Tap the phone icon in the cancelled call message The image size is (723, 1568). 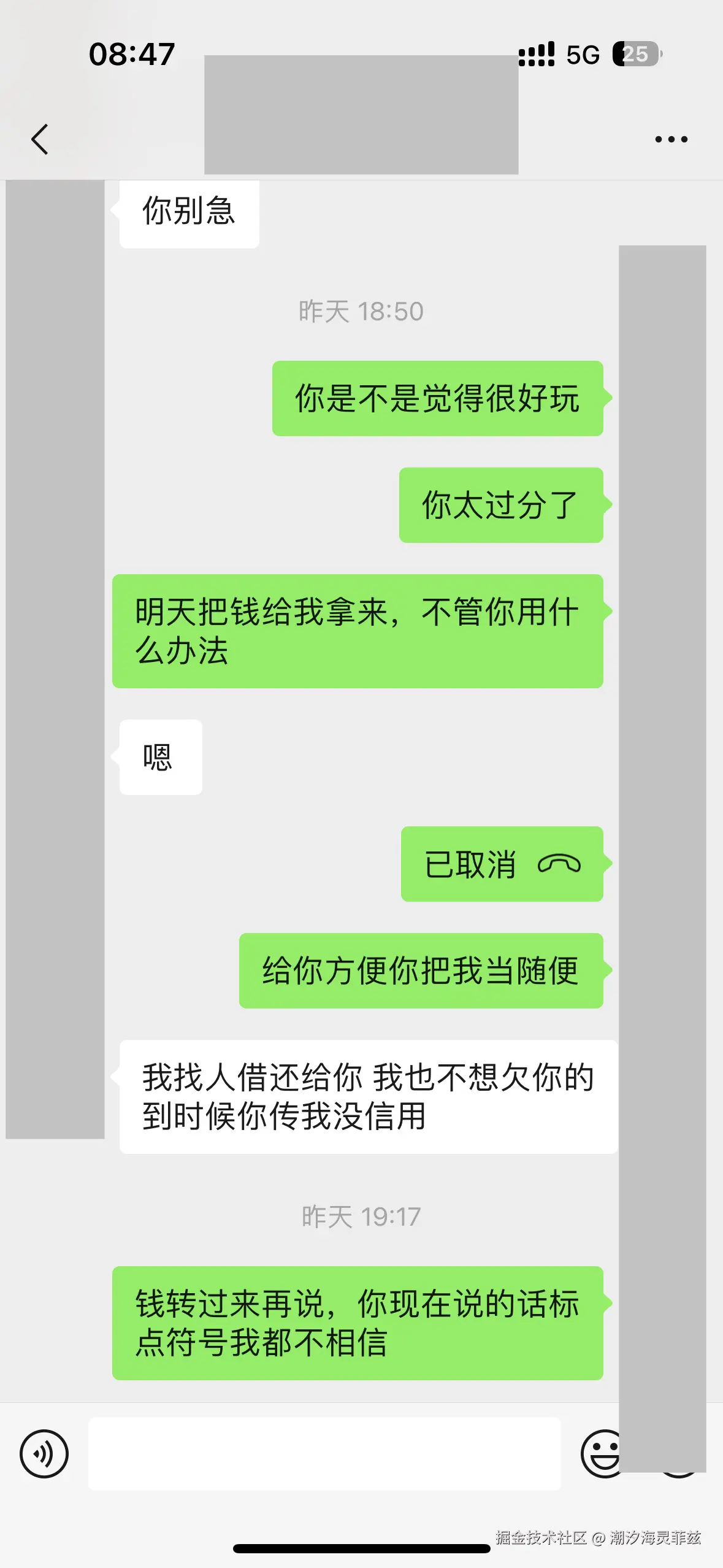[x=559, y=865]
